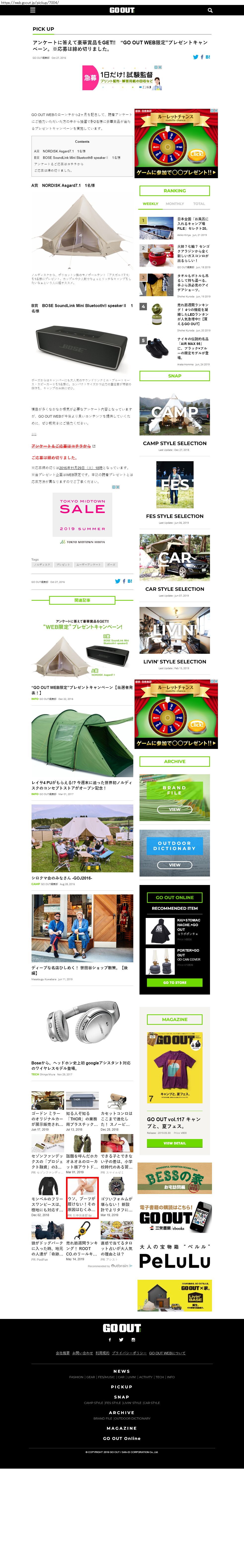Image resolution: width=244 pixels, height=1568 pixels.
Task: Share article on Twitter under the headline
Action: click(195, 57)
